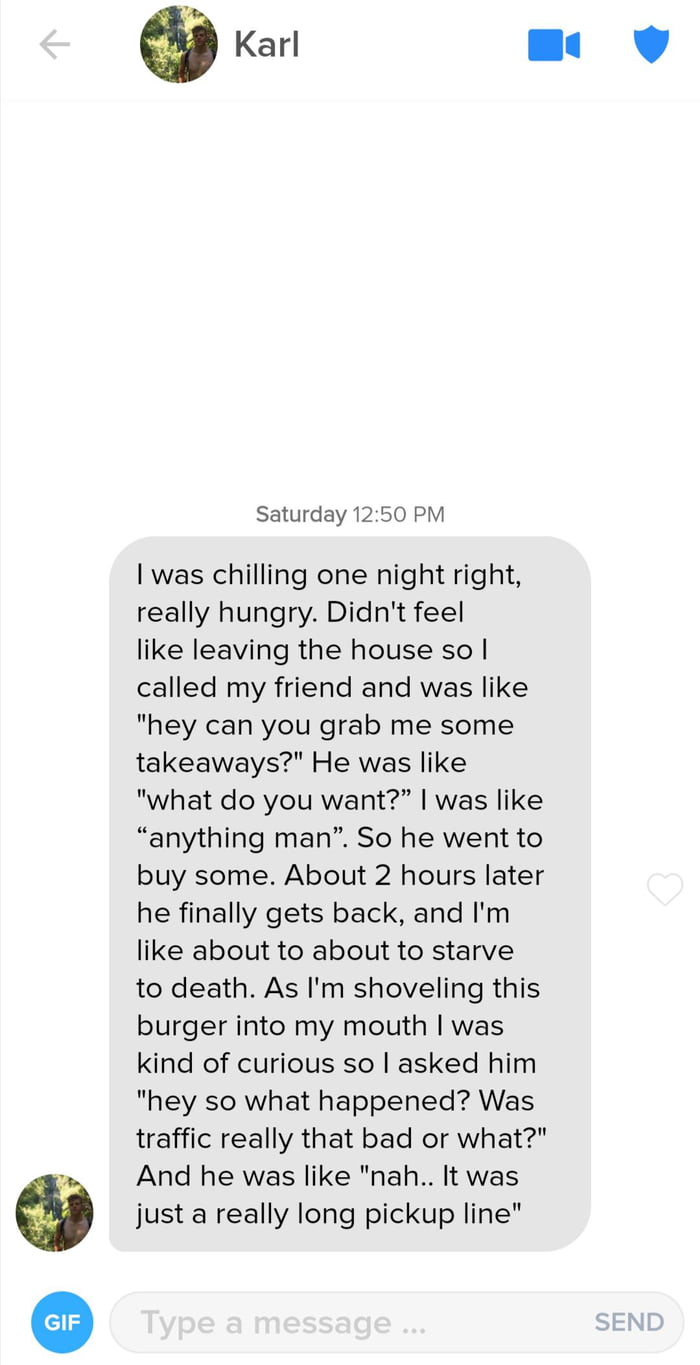
Task: Open the GIF picker
Action: point(62,1322)
